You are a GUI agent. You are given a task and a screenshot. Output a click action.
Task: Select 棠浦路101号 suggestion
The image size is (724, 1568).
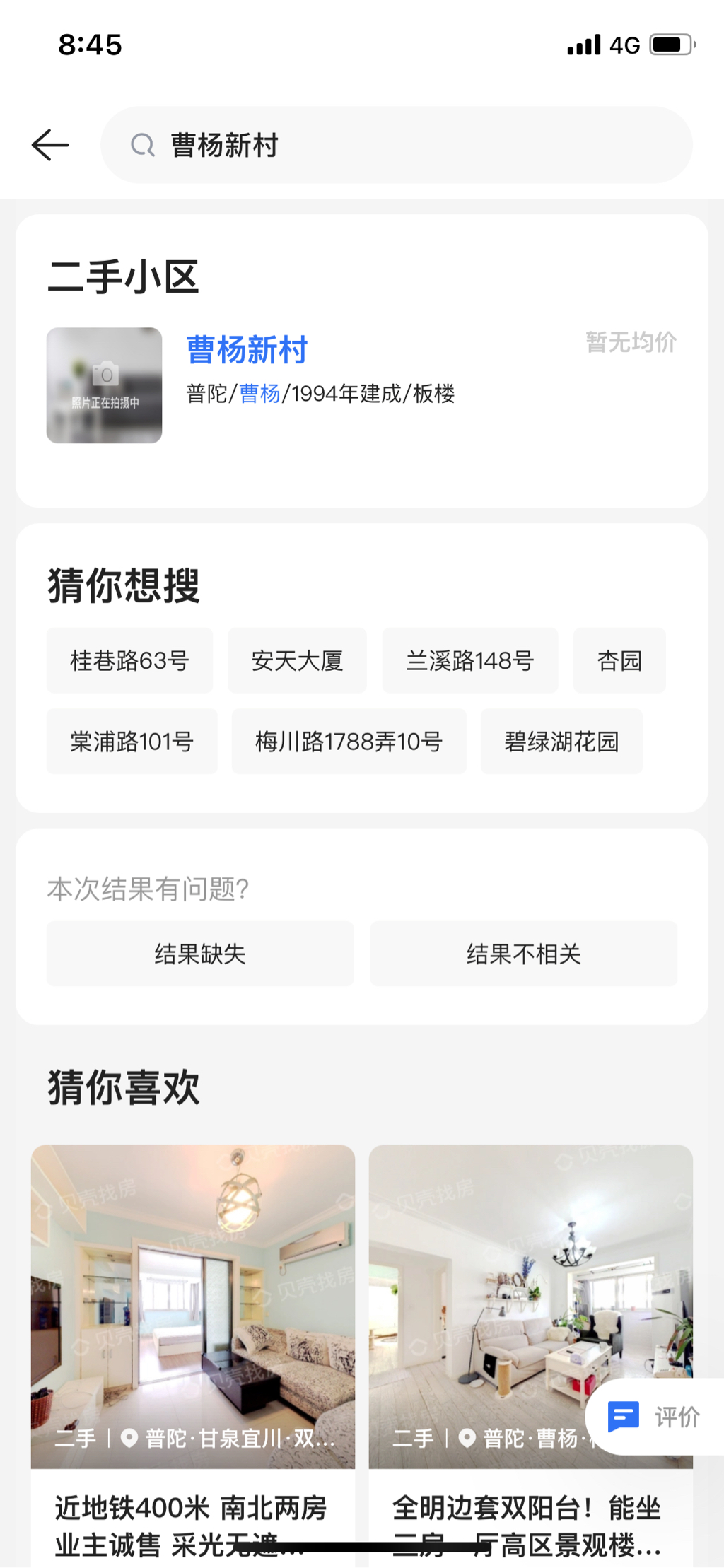[x=132, y=741]
